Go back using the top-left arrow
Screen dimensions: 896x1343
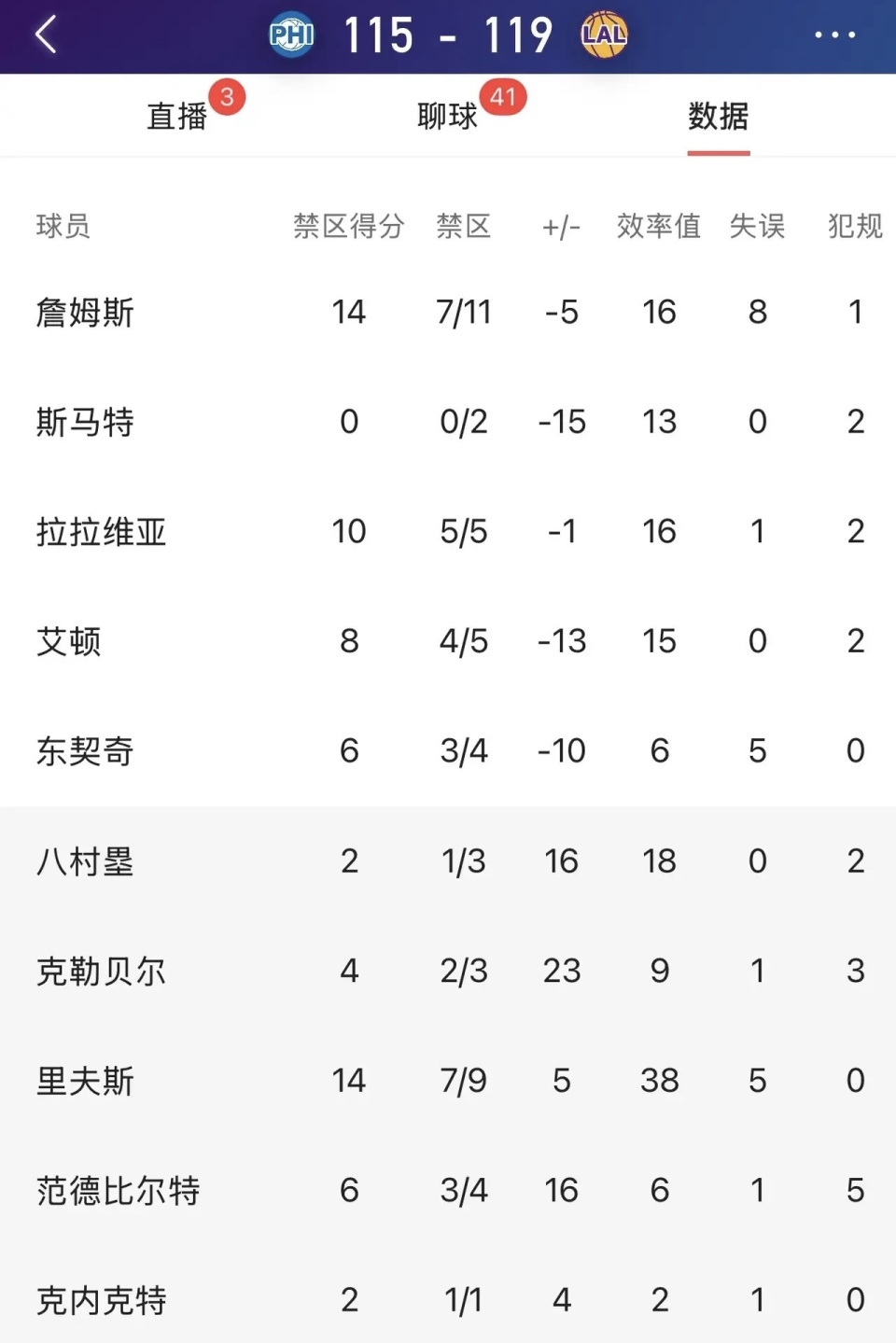click(46, 35)
